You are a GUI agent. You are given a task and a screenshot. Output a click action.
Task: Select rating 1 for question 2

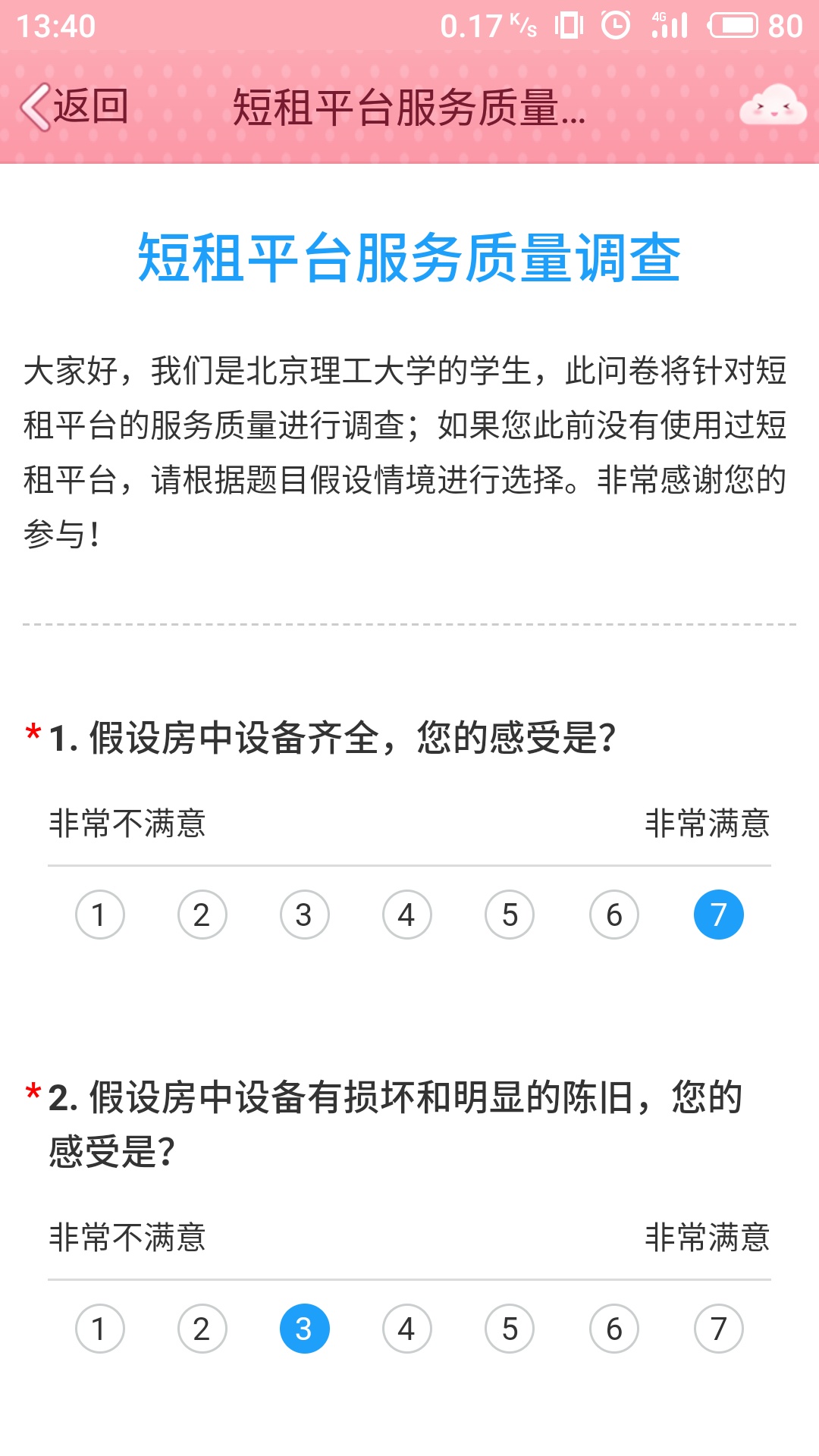(99, 1329)
